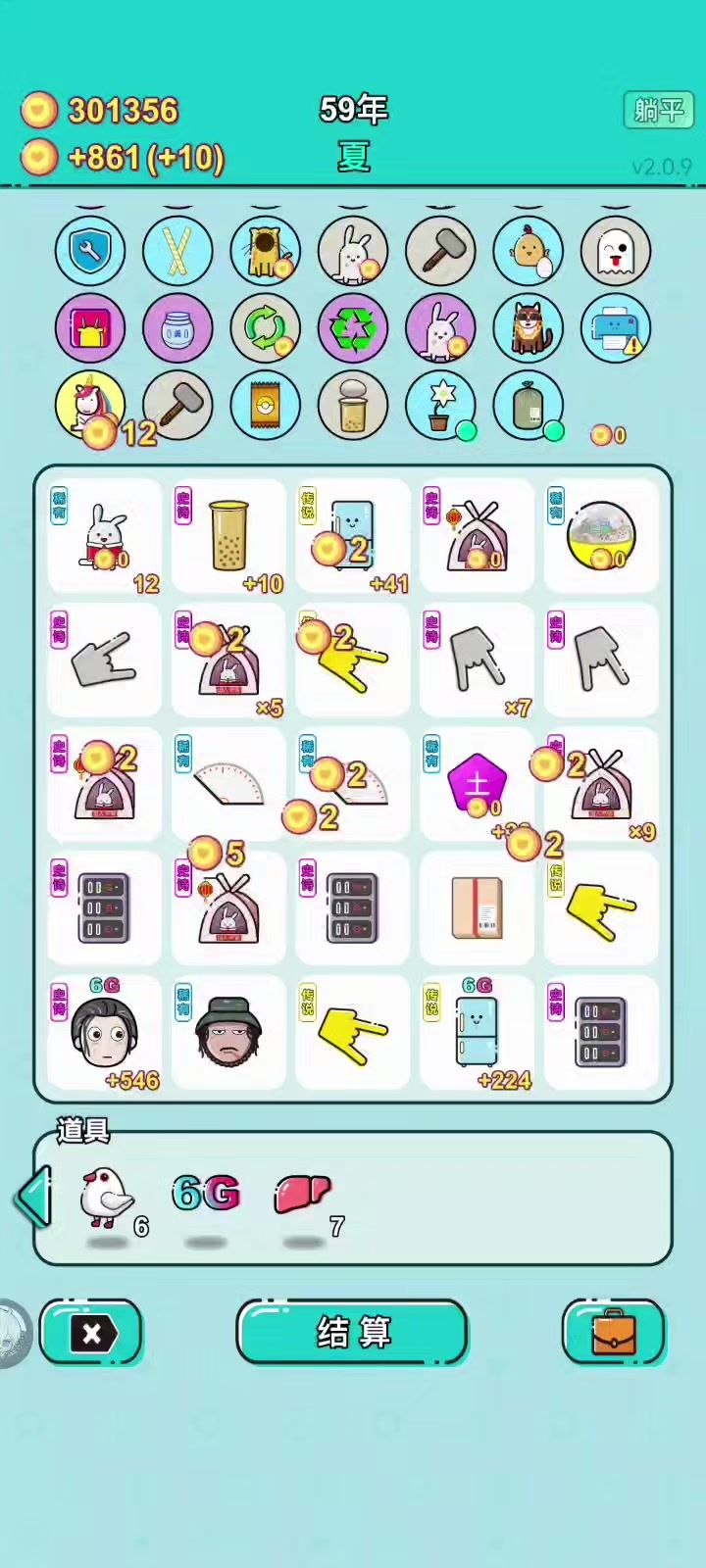The width and height of the screenshot is (706, 1568).
Task: Use the 6G item in 道具
Action: 206,1194
